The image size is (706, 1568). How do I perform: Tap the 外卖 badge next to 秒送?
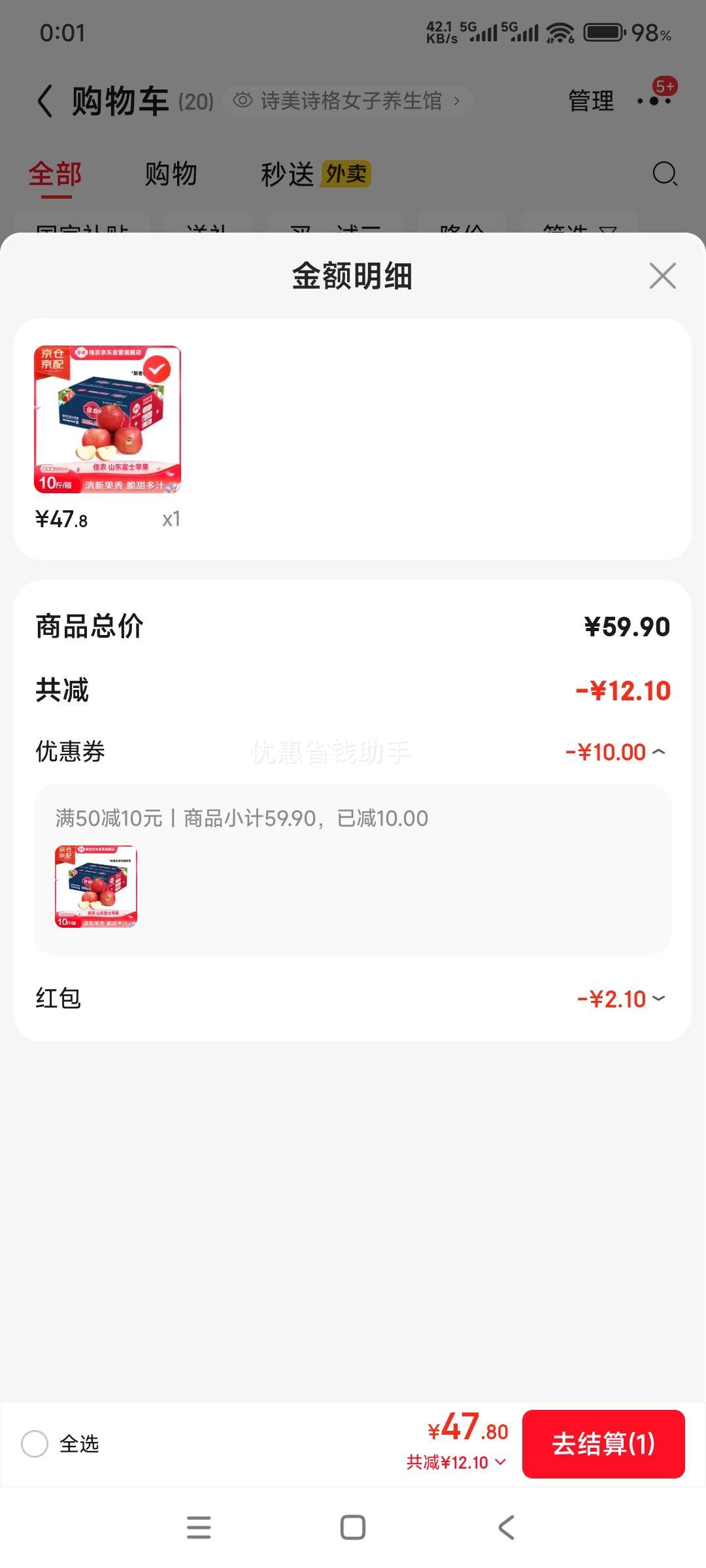[x=348, y=174]
